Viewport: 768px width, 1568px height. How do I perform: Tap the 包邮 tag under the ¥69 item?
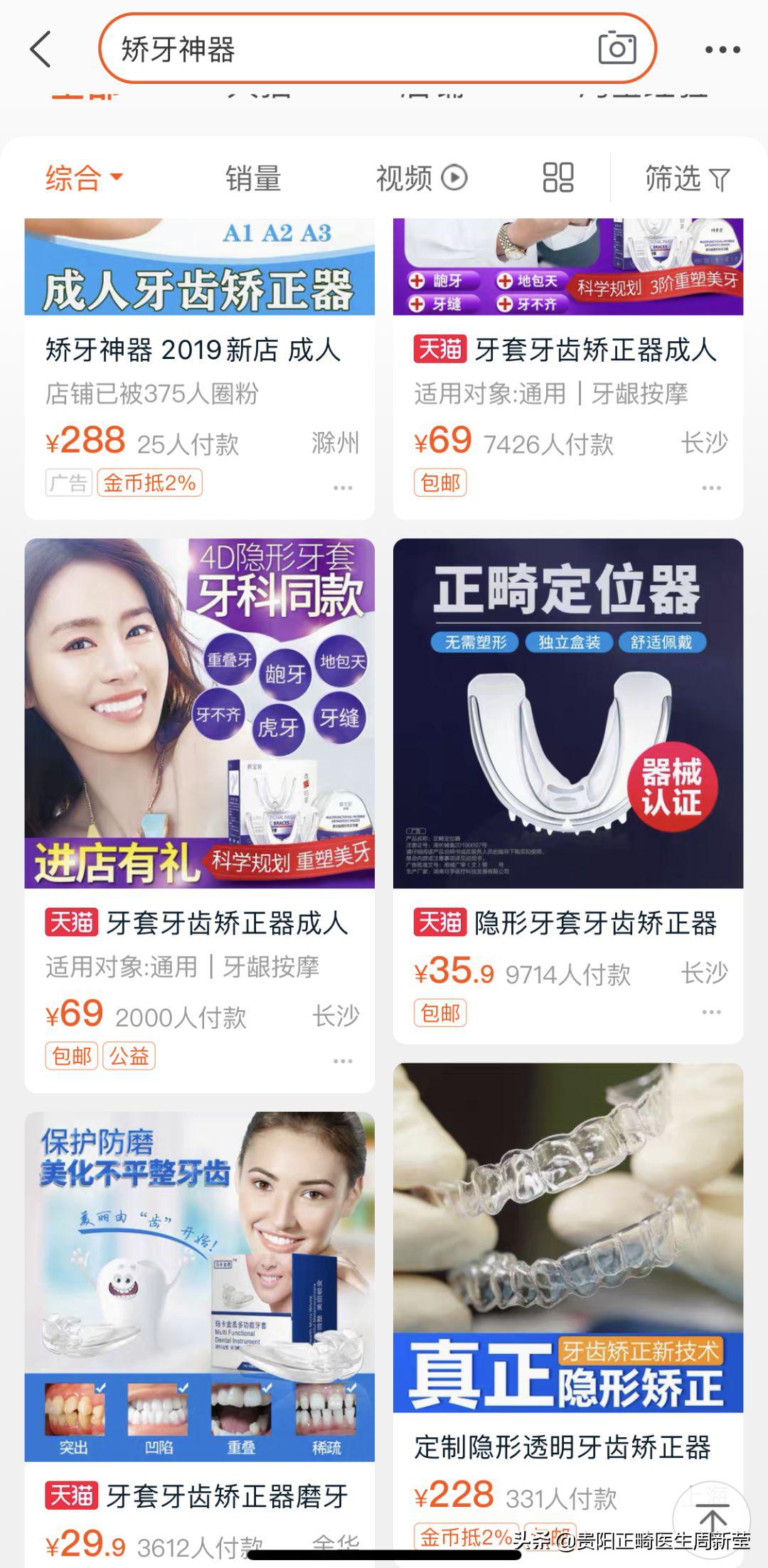click(439, 483)
